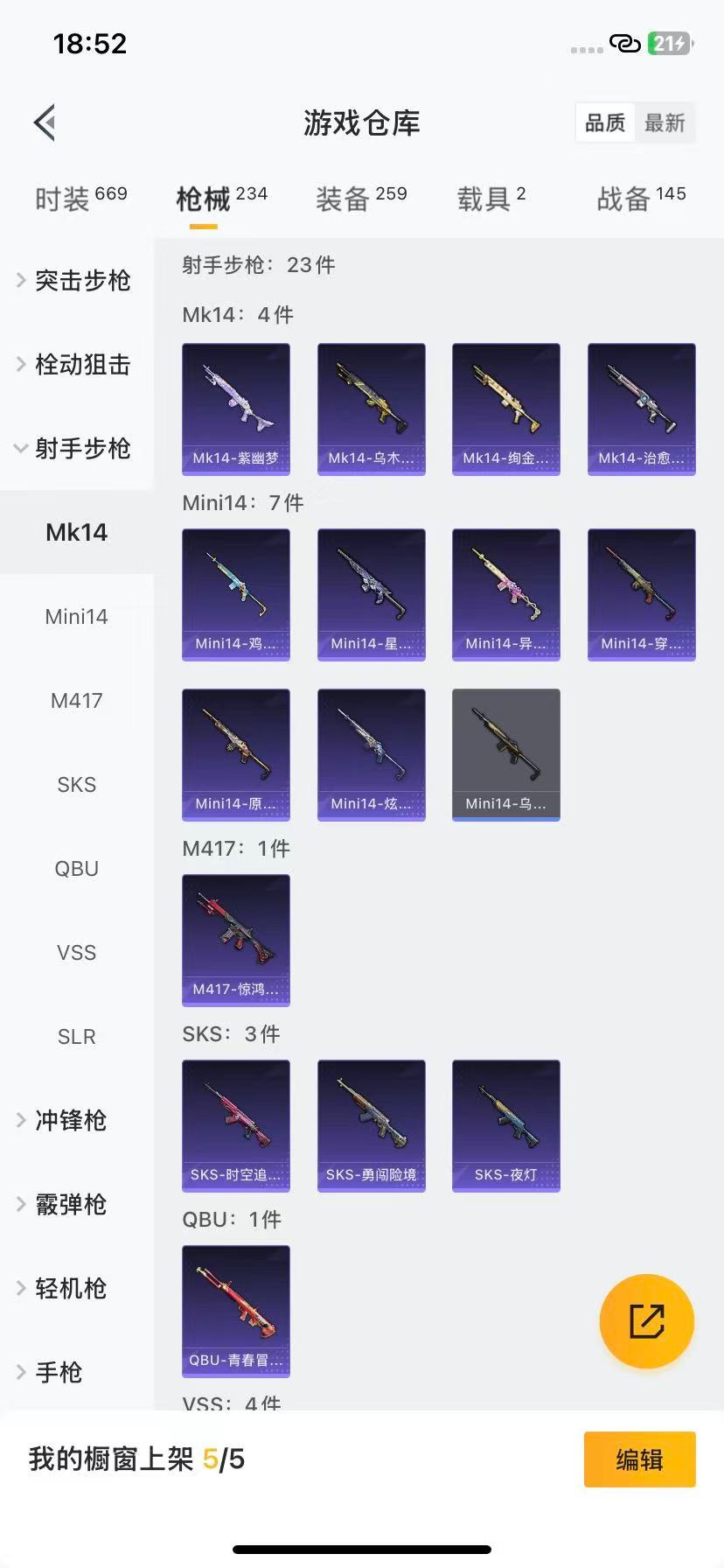Tap the back arrow to leave 游戏仓库
This screenshot has height=1568, width=724.
click(44, 122)
